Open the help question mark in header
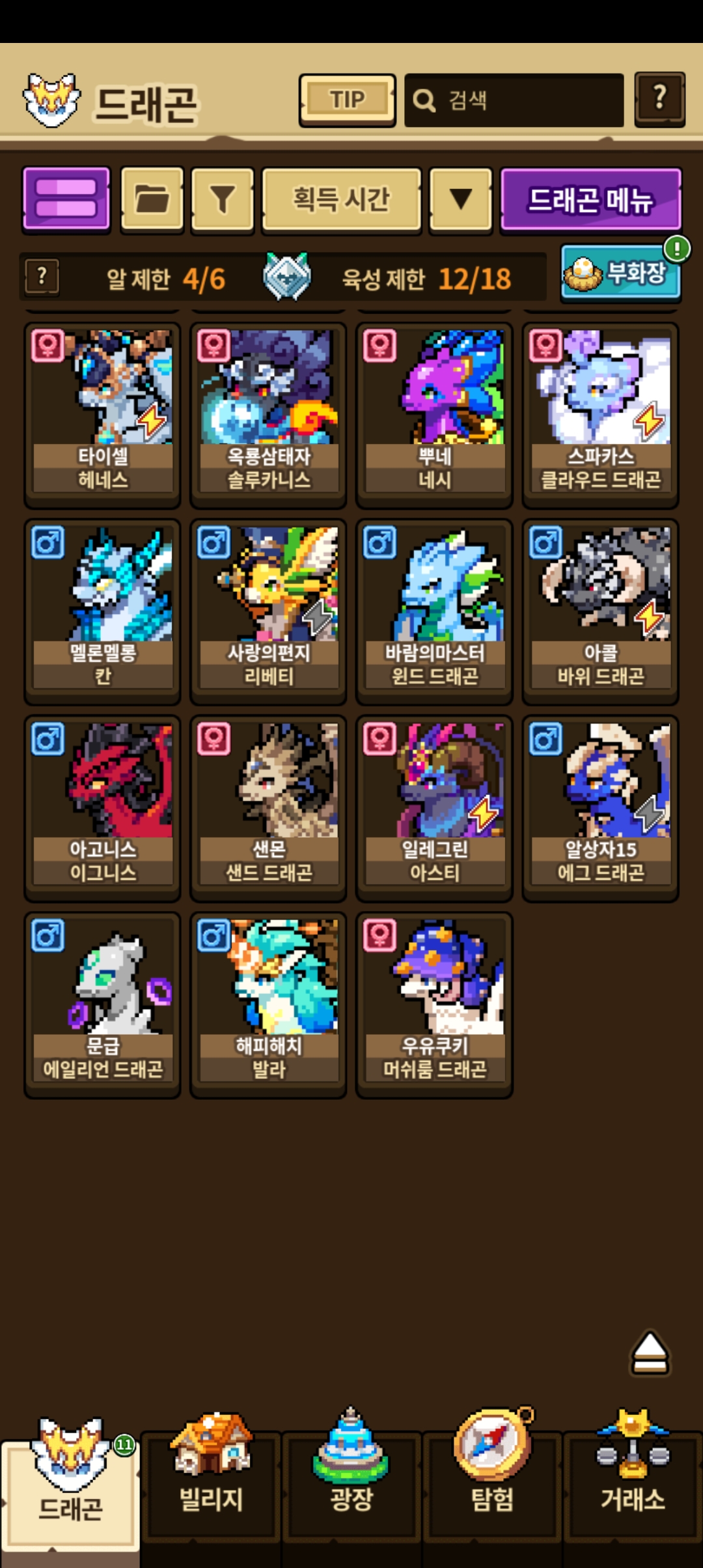Image resolution: width=703 pixels, height=1568 pixels. pyautogui.click(x=659, y=99)
